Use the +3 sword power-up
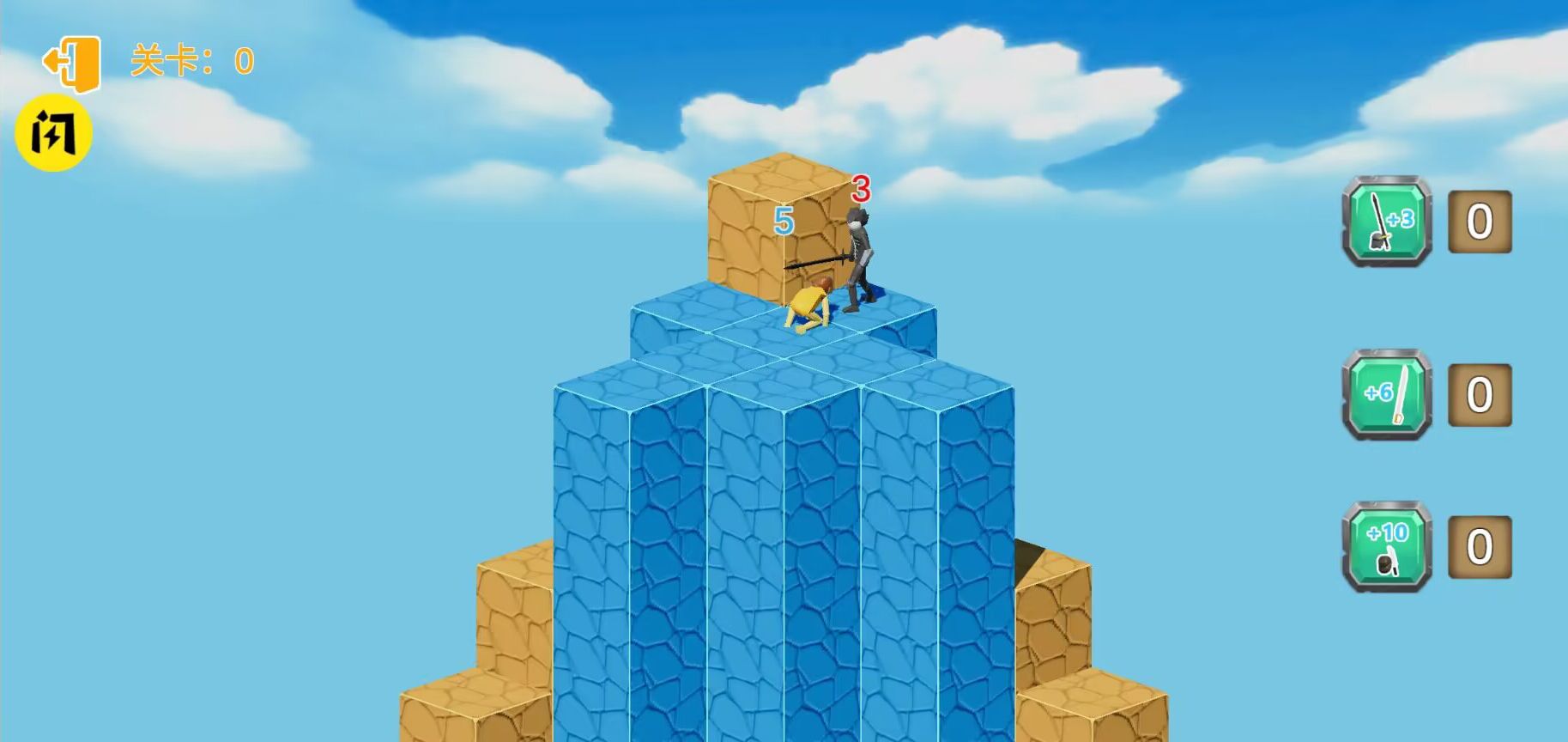Image resolution: width=1568 pixels, height=742 pixels. pyautogui.click(x=1386, y=222)
